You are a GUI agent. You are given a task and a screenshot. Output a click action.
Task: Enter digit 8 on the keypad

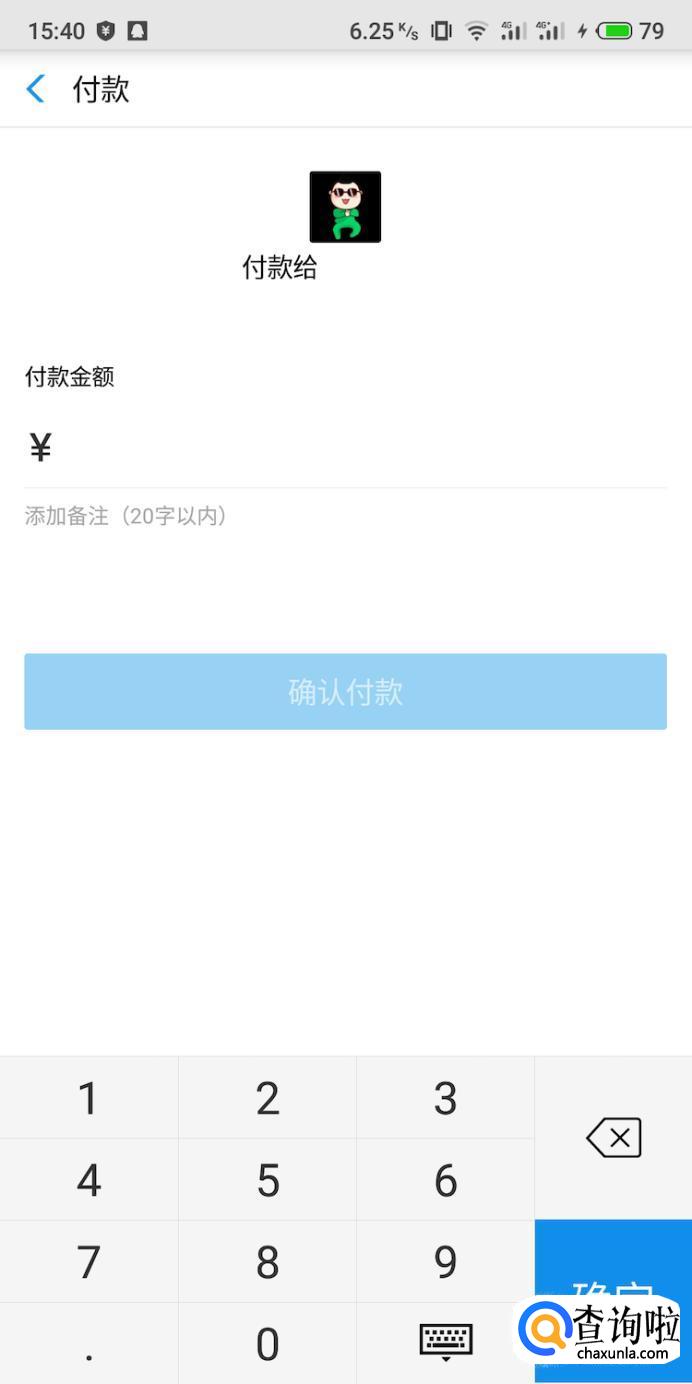pyautogui.click(x=267, y=1262)
